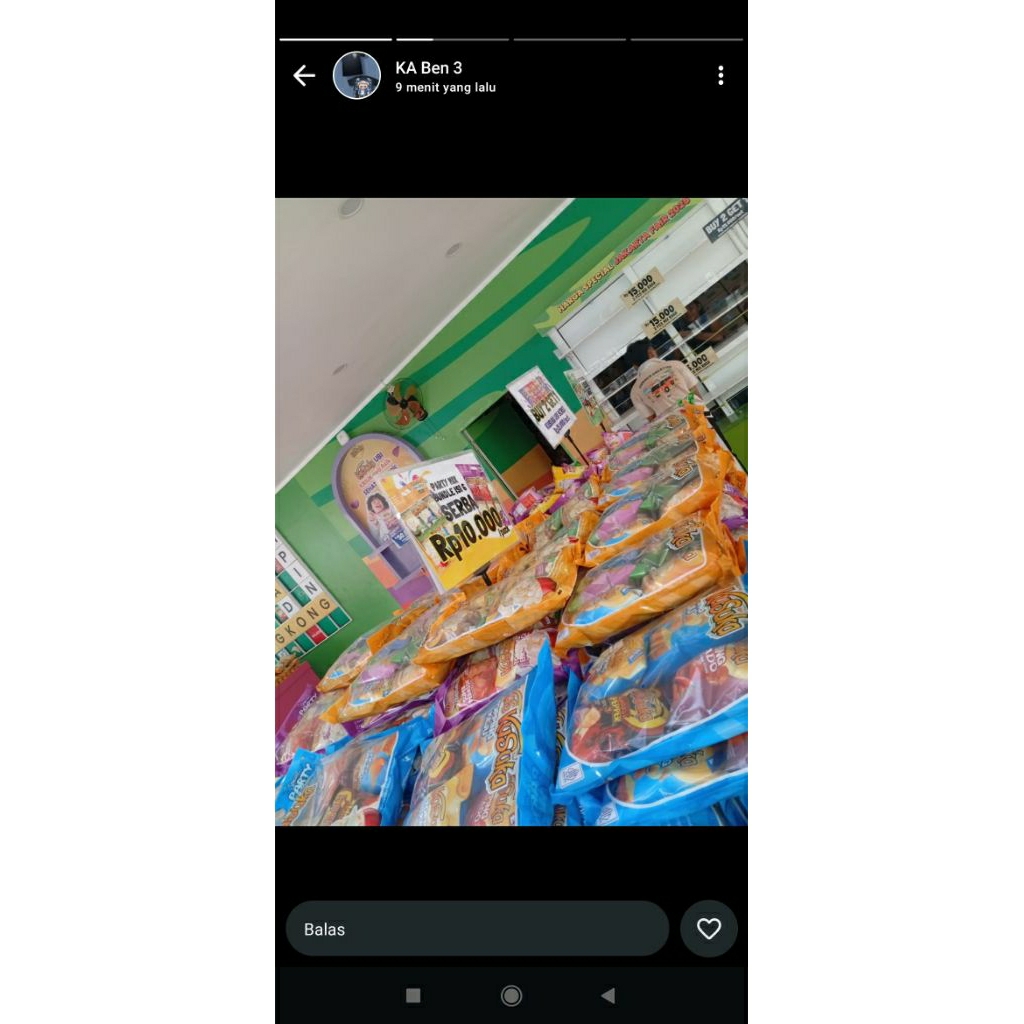The height and width of the screenshot is (1024, 1024).
Task: Like this status with the heart
Action: (709, 929)
